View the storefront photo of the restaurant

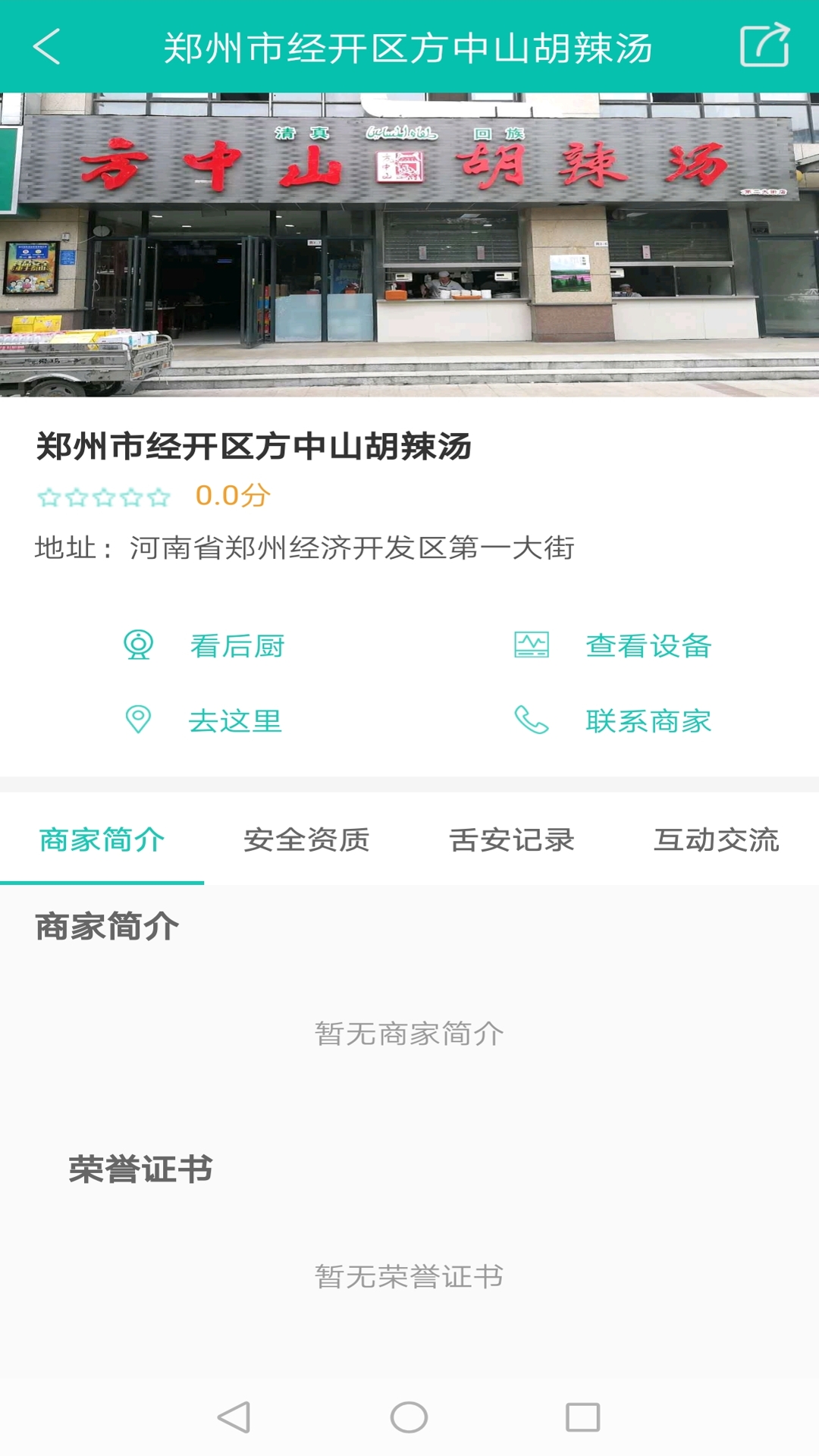click(409, 244)
